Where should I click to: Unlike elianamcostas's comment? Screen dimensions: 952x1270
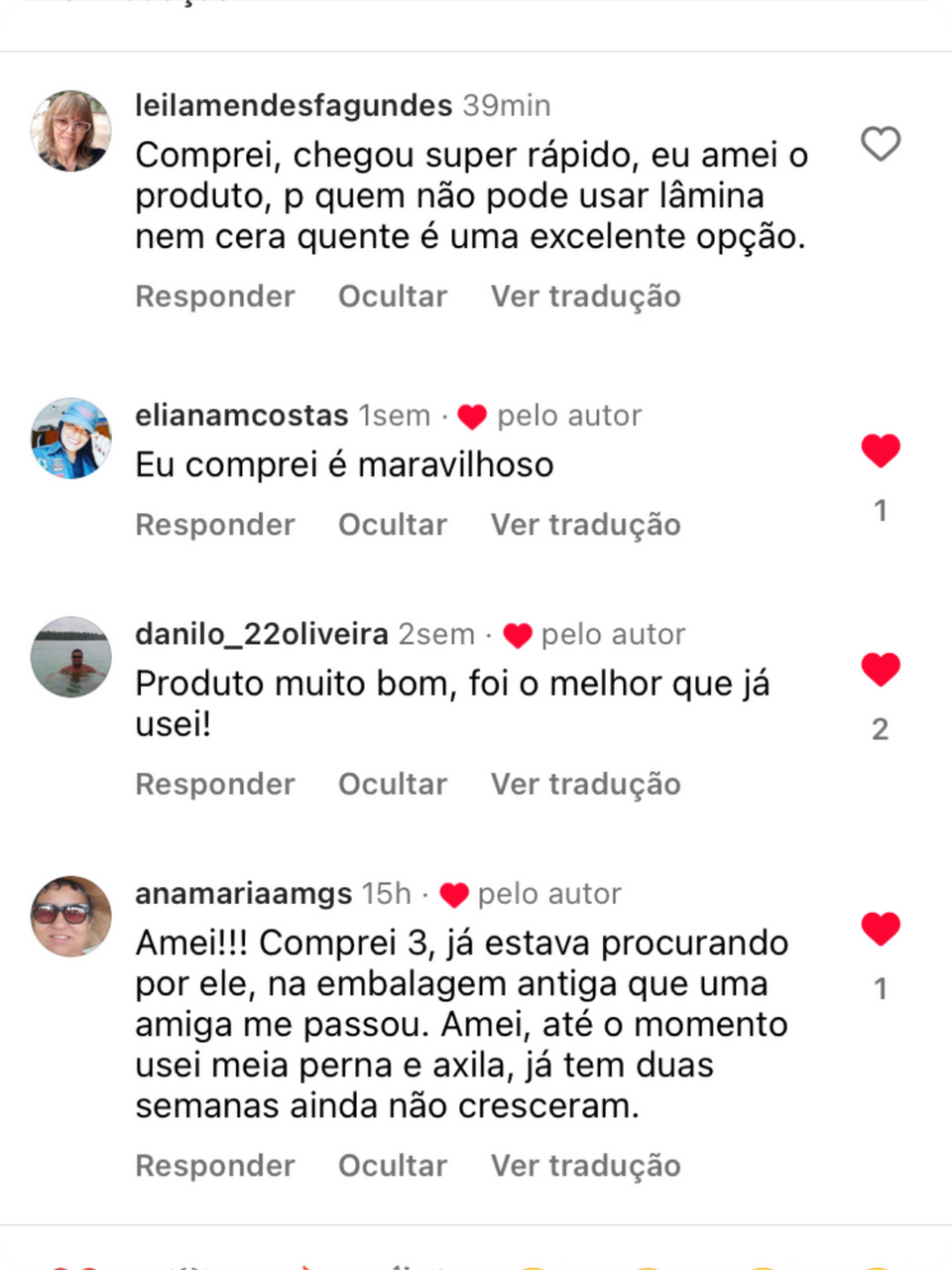pyautogui.click(x=880, y=451)
